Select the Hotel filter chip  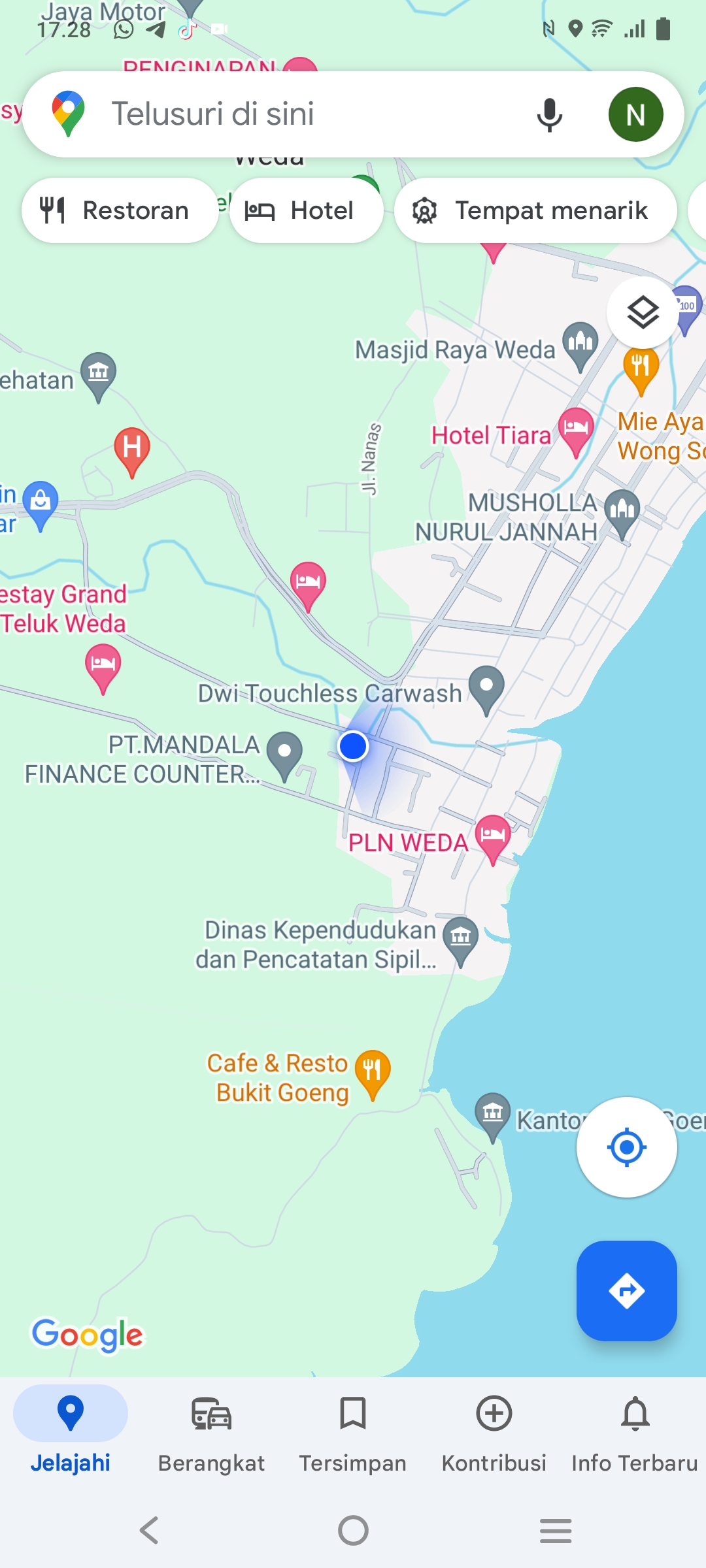(306, 210)
